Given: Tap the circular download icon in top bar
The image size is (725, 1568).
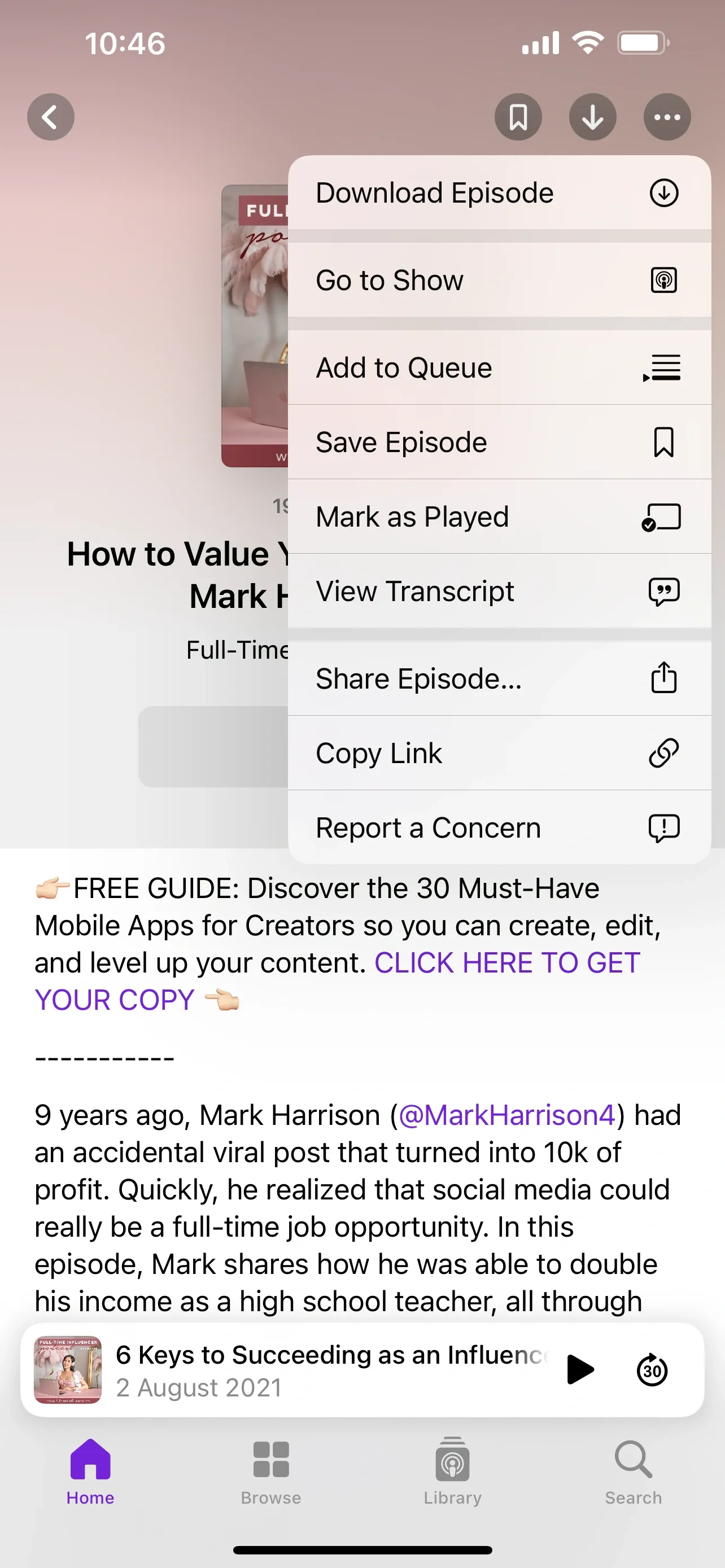Looking at the screenshot, I should coord(592,116).
